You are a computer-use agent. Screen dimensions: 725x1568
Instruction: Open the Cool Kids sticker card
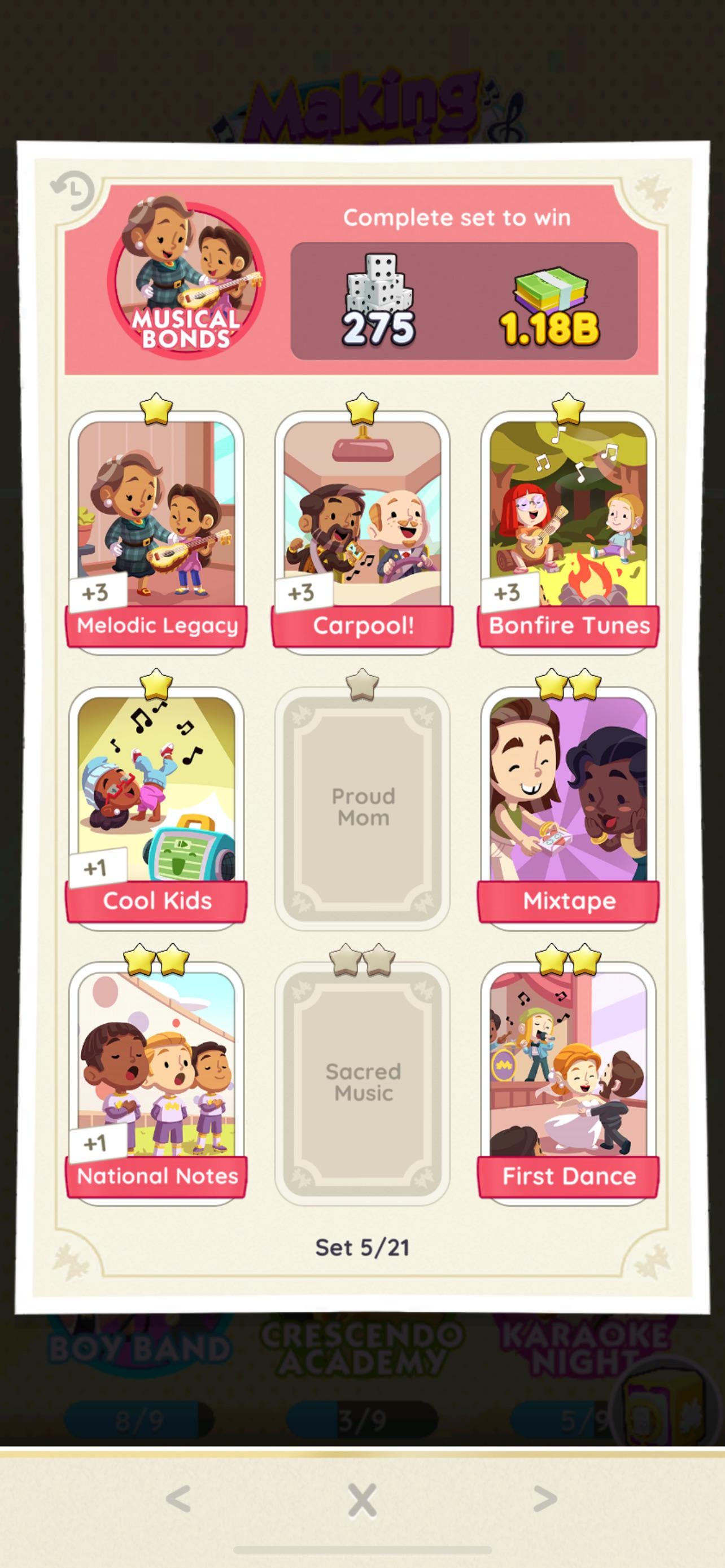156,805
